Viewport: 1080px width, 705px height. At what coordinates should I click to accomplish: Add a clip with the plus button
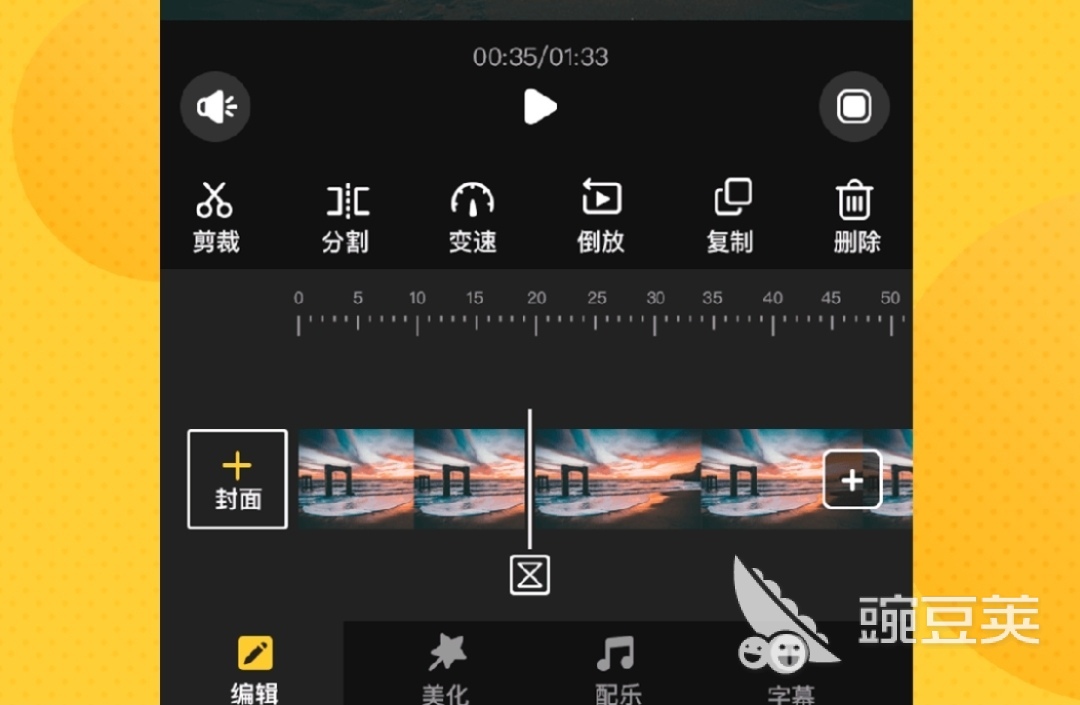(x=852, y=480)
